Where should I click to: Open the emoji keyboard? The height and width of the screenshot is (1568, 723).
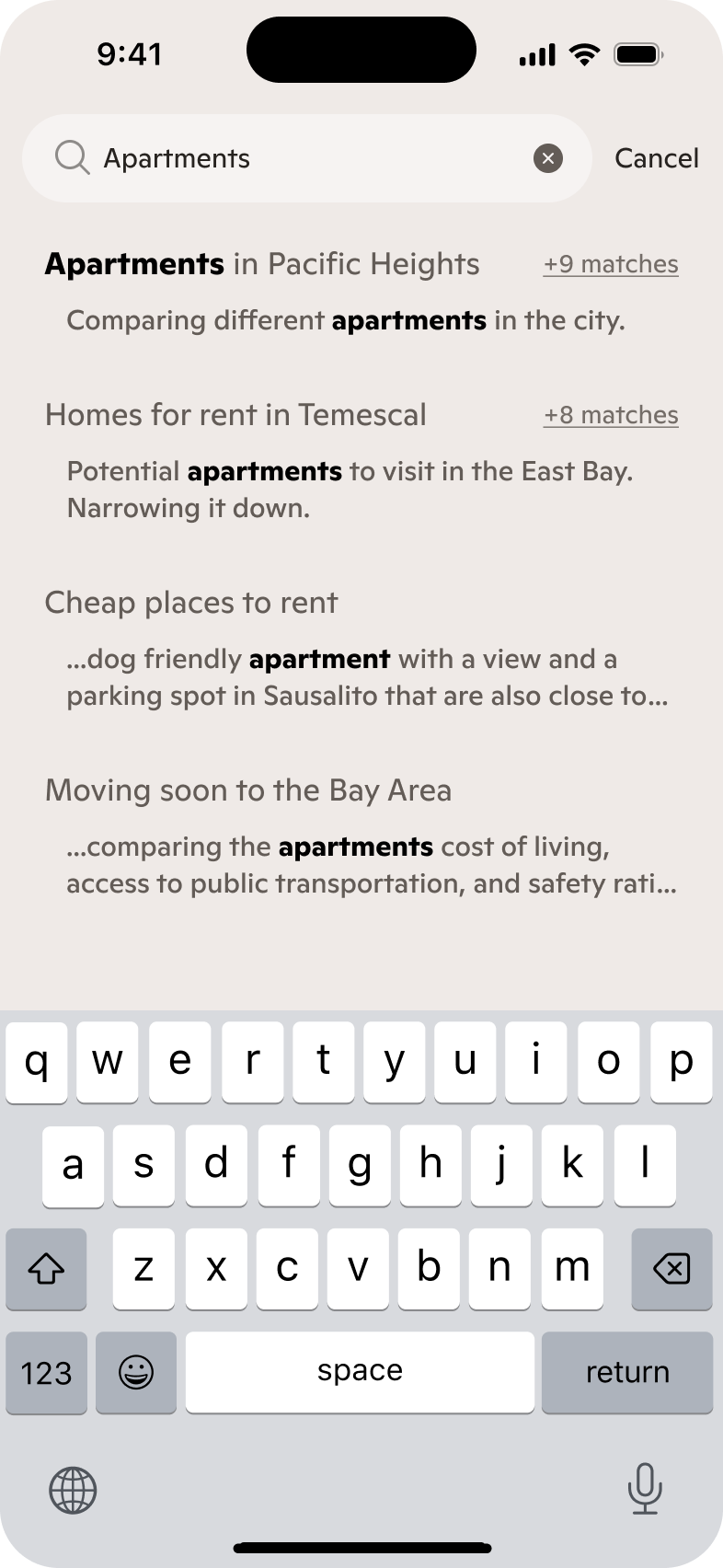tap(136, 1372)
